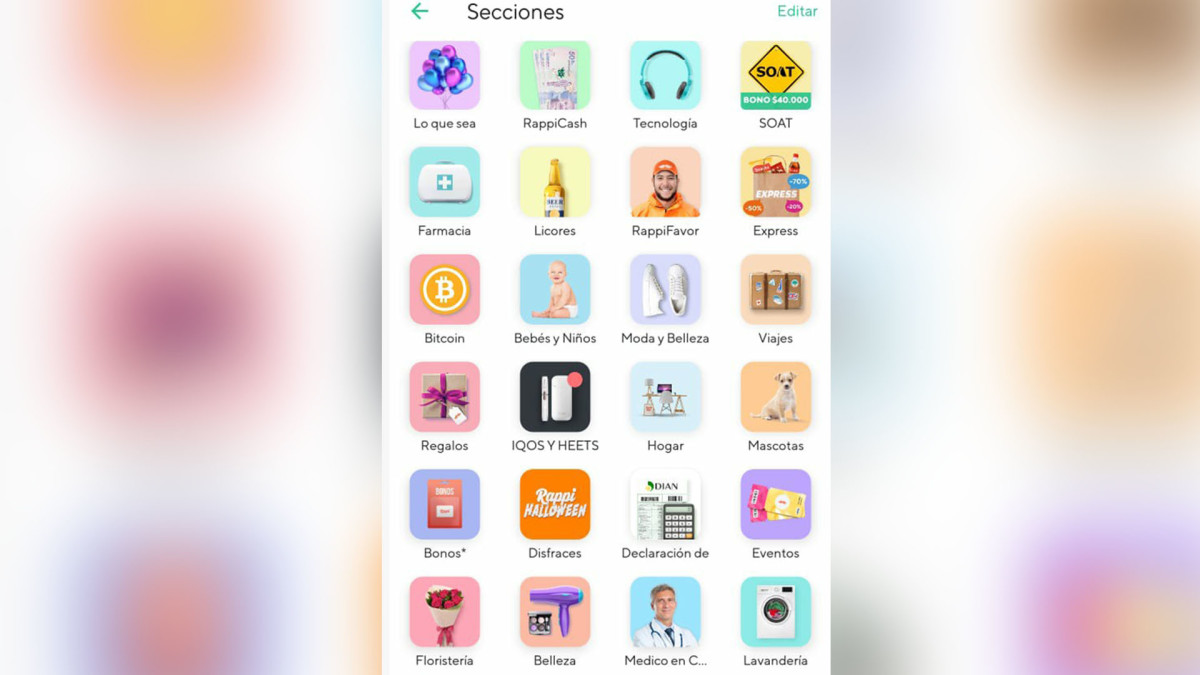1200x675 pixels.
Task: Tap Editar to edit sections
Action: pos(797,12)
